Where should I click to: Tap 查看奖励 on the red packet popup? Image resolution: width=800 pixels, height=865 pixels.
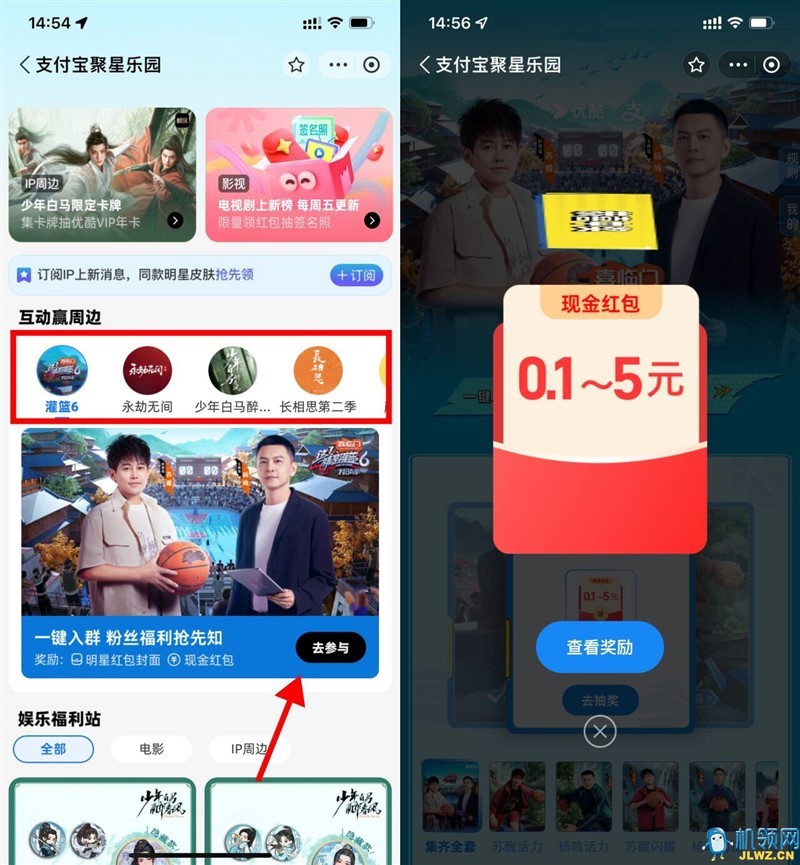click(x=599, y=647)
